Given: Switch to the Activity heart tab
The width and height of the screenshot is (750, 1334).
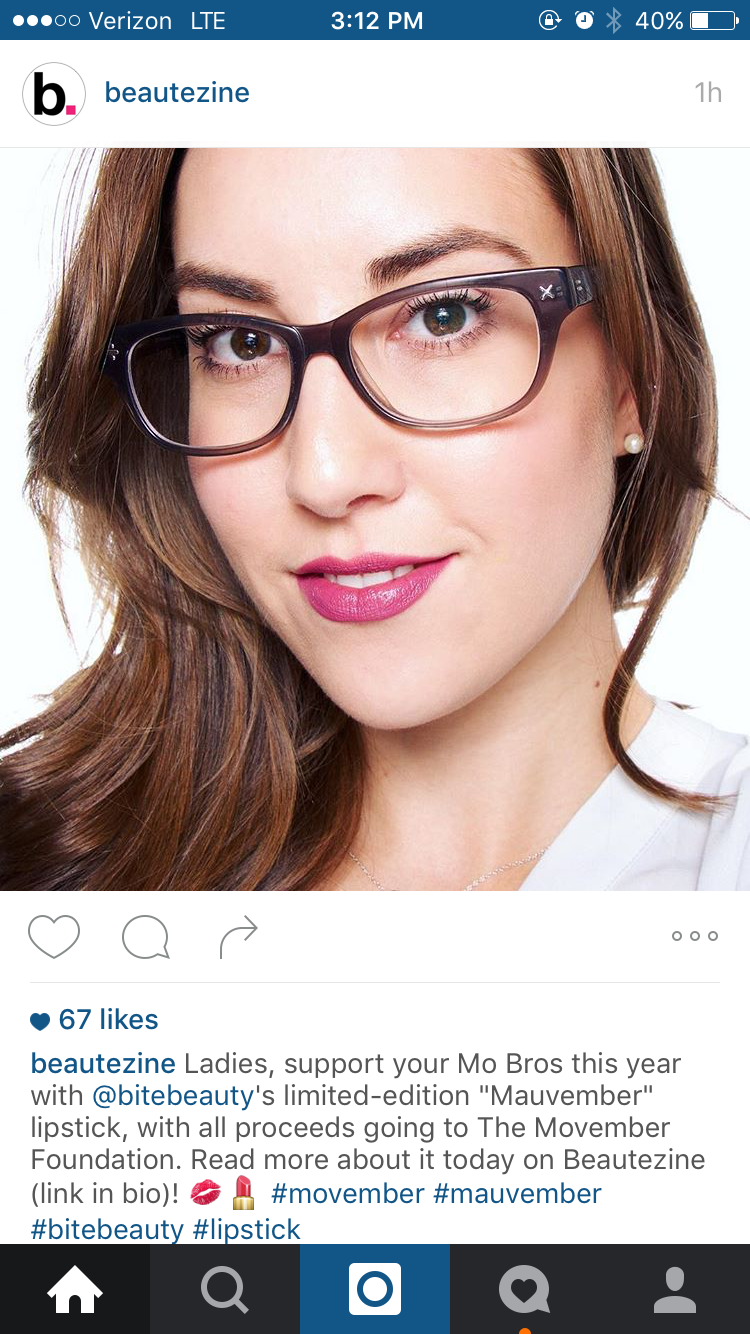Looking at the screenshot, I should point(525,1289).
